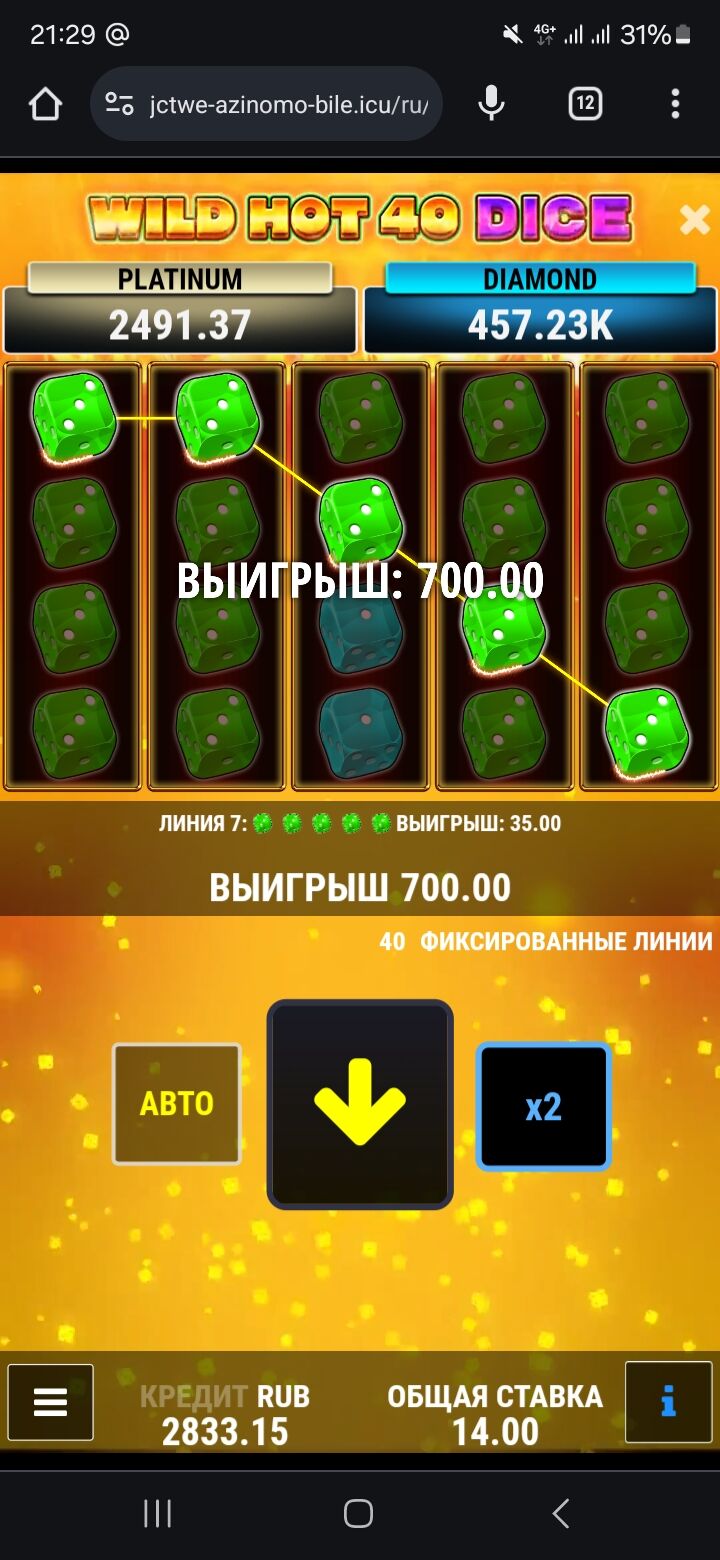This screenshot has width=720, height=1560.
Task: Double the win with x2 gamble
Action: (x=543, y=1106)
